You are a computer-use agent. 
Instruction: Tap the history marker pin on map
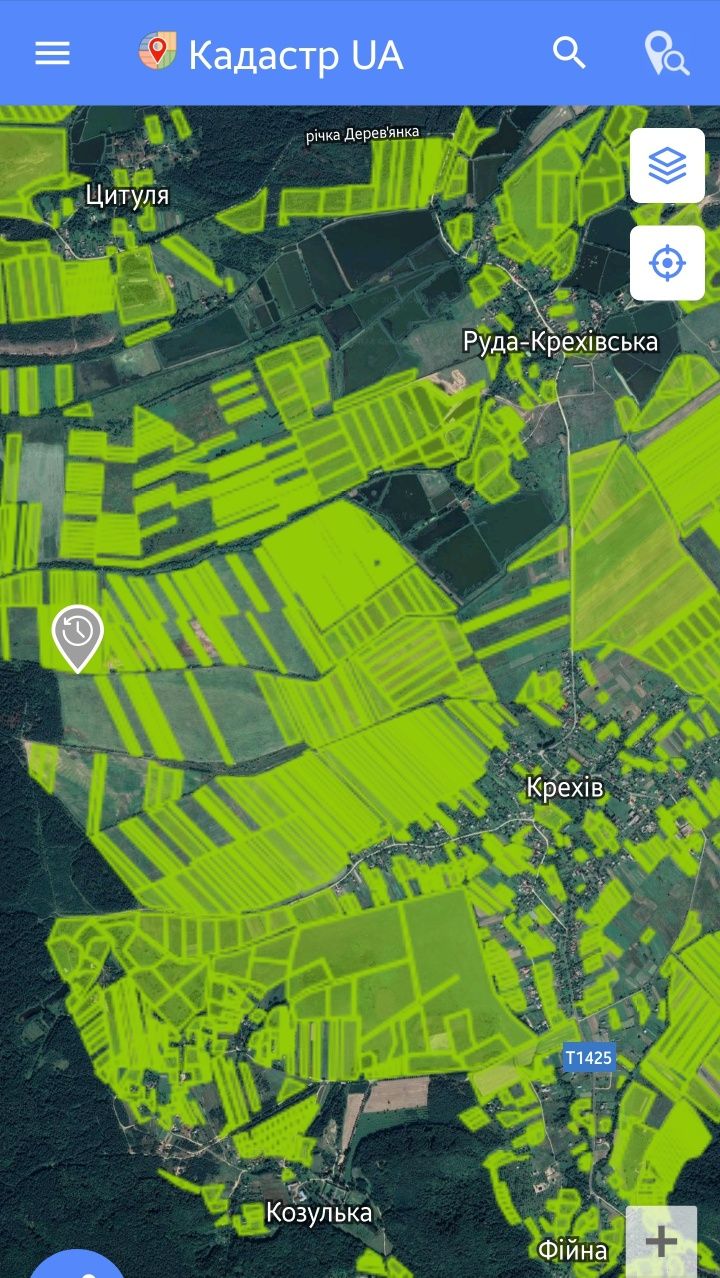[x=78, y=635]
